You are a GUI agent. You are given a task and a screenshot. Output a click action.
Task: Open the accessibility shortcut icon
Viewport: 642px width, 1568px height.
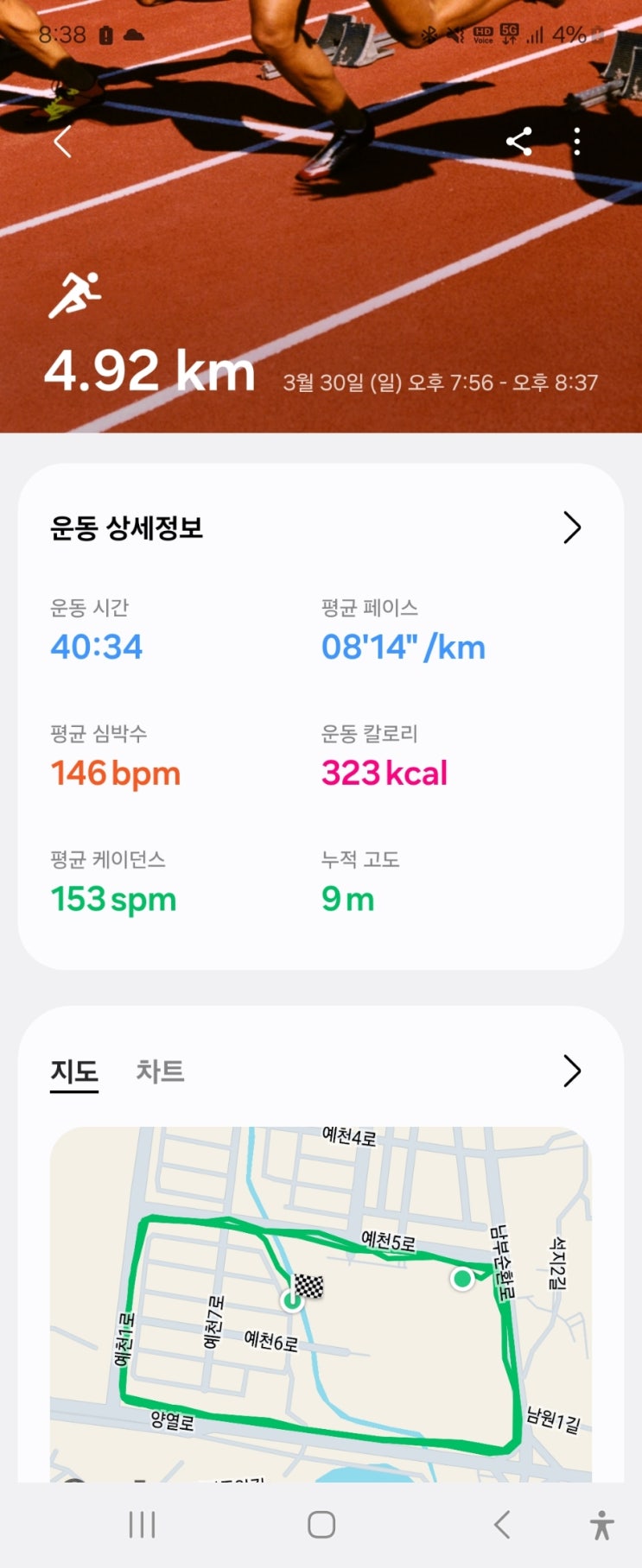602,1525
